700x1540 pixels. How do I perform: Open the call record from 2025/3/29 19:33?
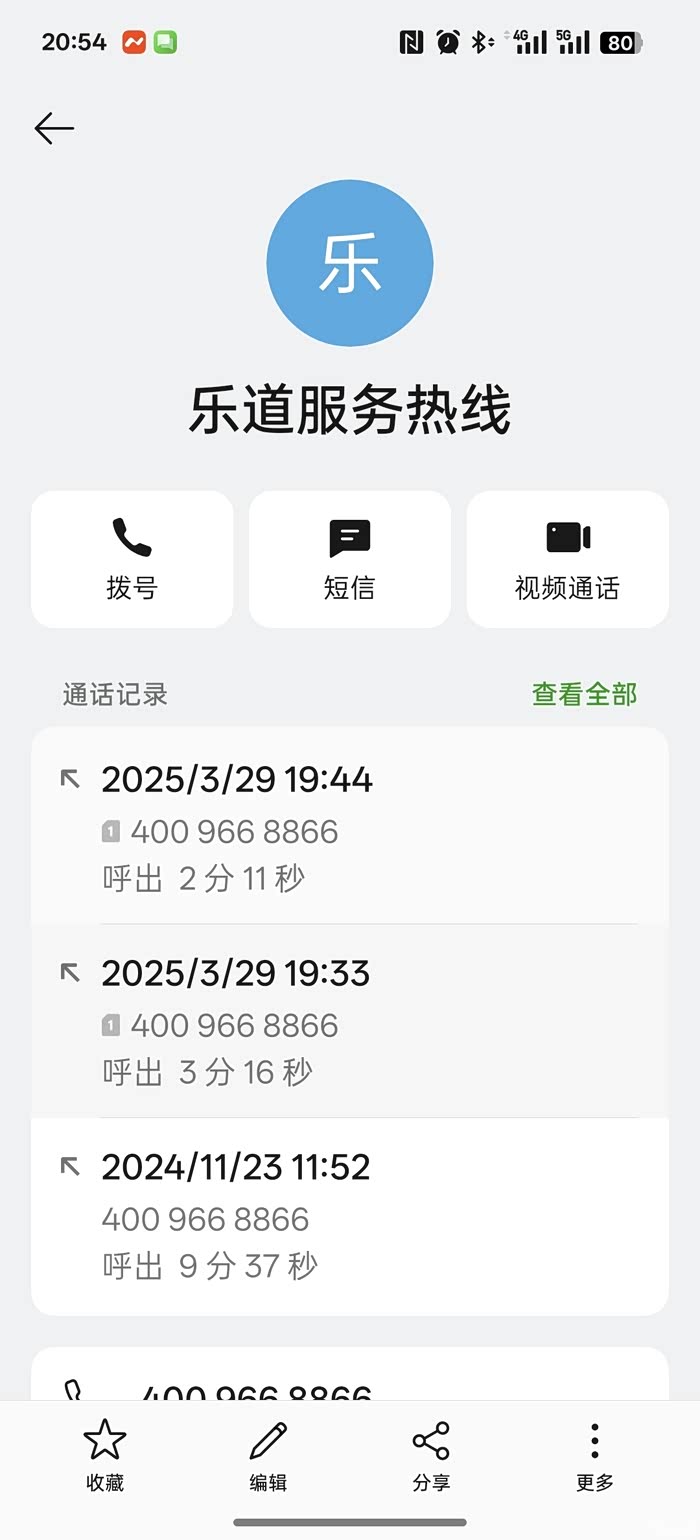(x=350, y=1022)
